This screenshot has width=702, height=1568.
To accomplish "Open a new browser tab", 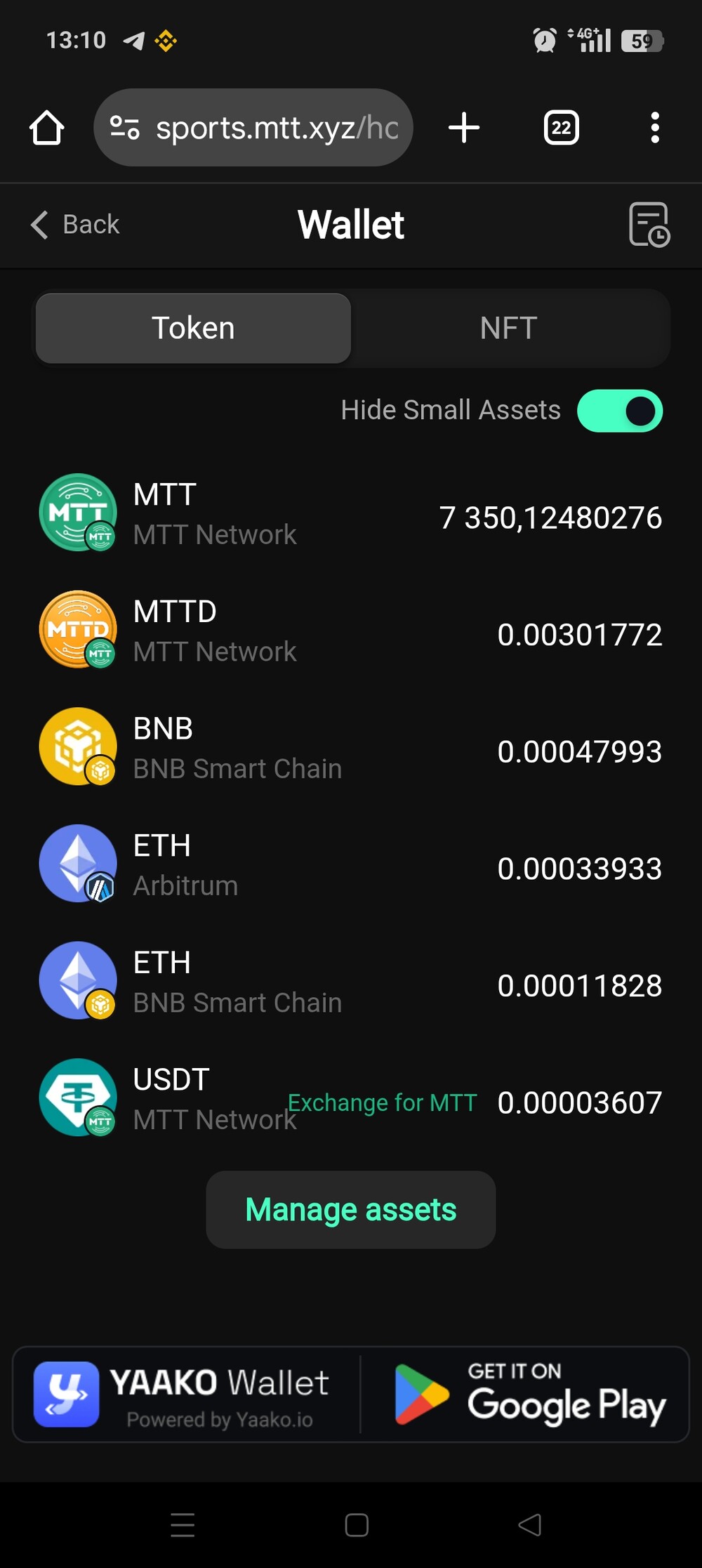I will pos(464,128).
